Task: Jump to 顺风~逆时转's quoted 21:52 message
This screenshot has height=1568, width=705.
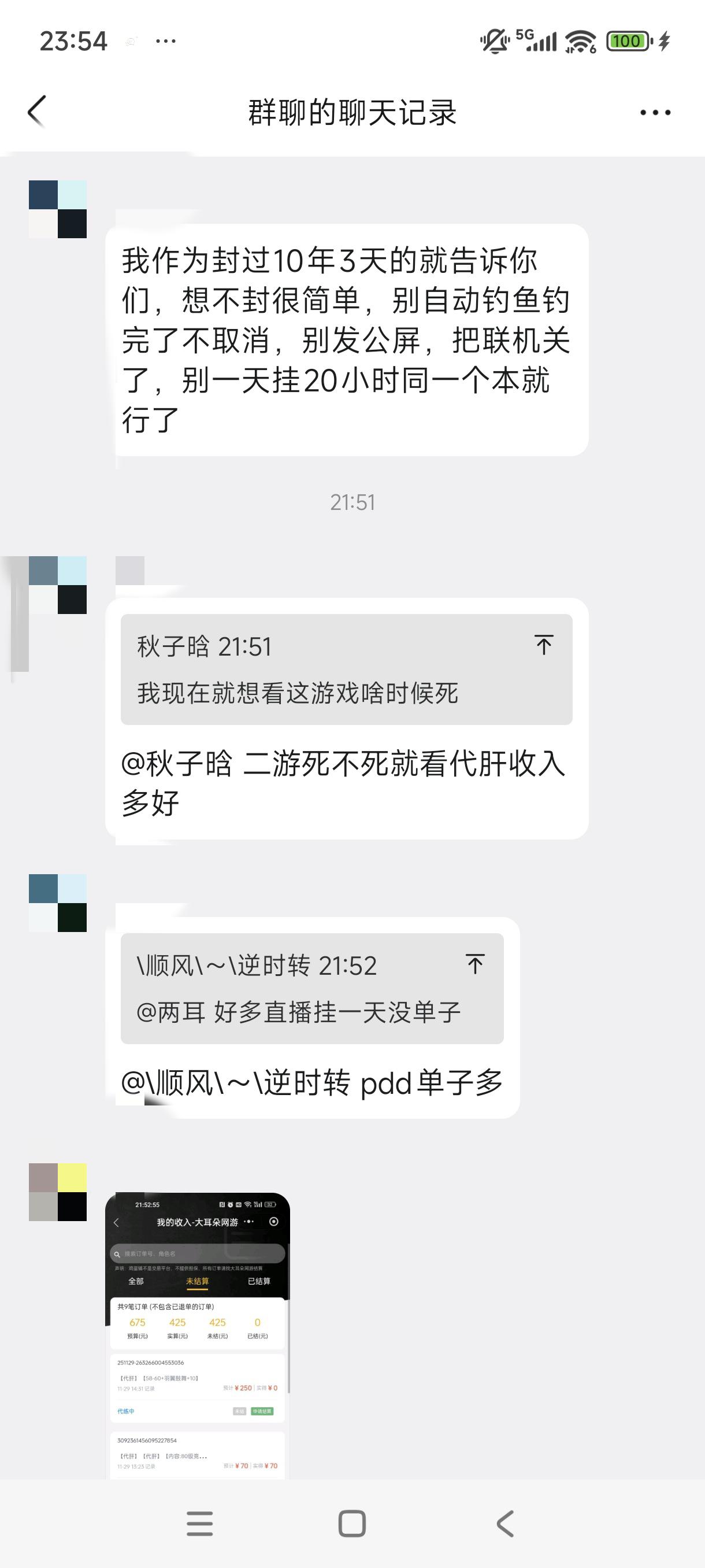Action: [x=475, y=964]
